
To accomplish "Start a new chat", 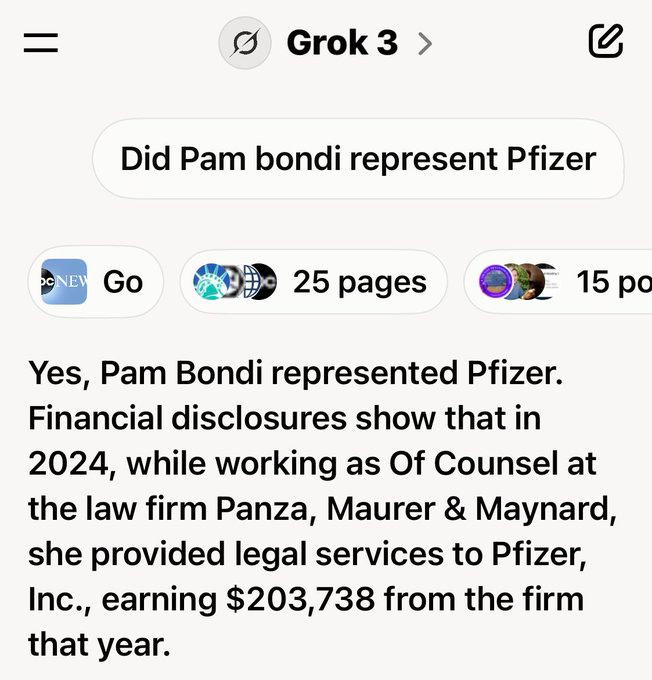I will pos(606,41).
